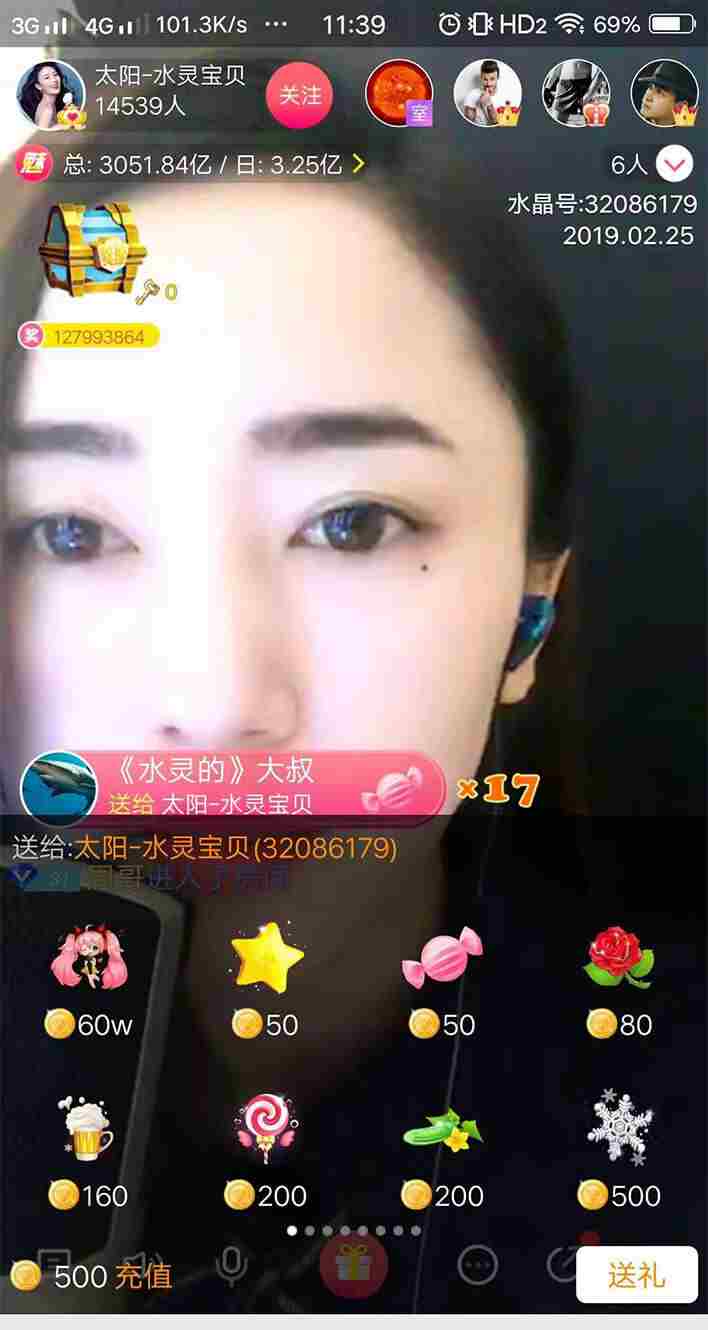
Task: Open streamer avatar 太阳-水灵宝贝
Action: point(50,93)
